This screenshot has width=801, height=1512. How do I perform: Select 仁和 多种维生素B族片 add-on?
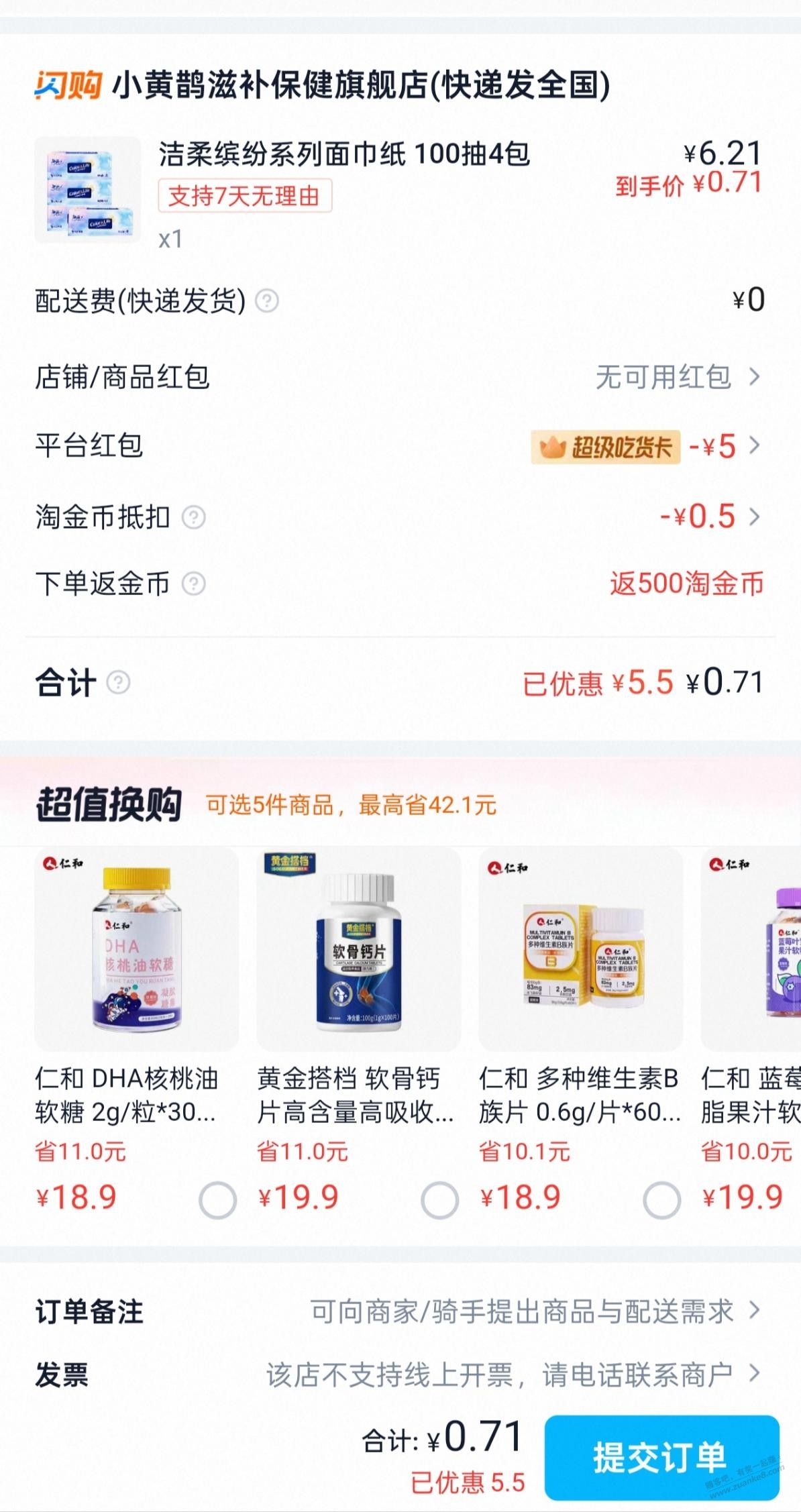pyautogui.click(x=661, y=1200)
